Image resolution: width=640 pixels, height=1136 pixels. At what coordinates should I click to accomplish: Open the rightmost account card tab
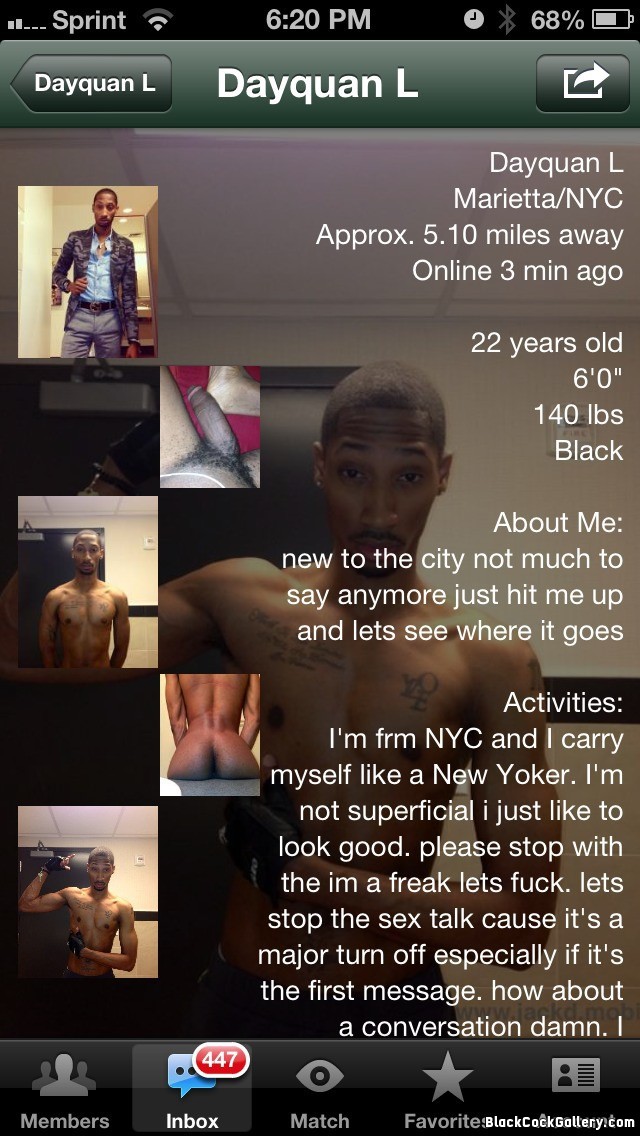(576, 1085)
